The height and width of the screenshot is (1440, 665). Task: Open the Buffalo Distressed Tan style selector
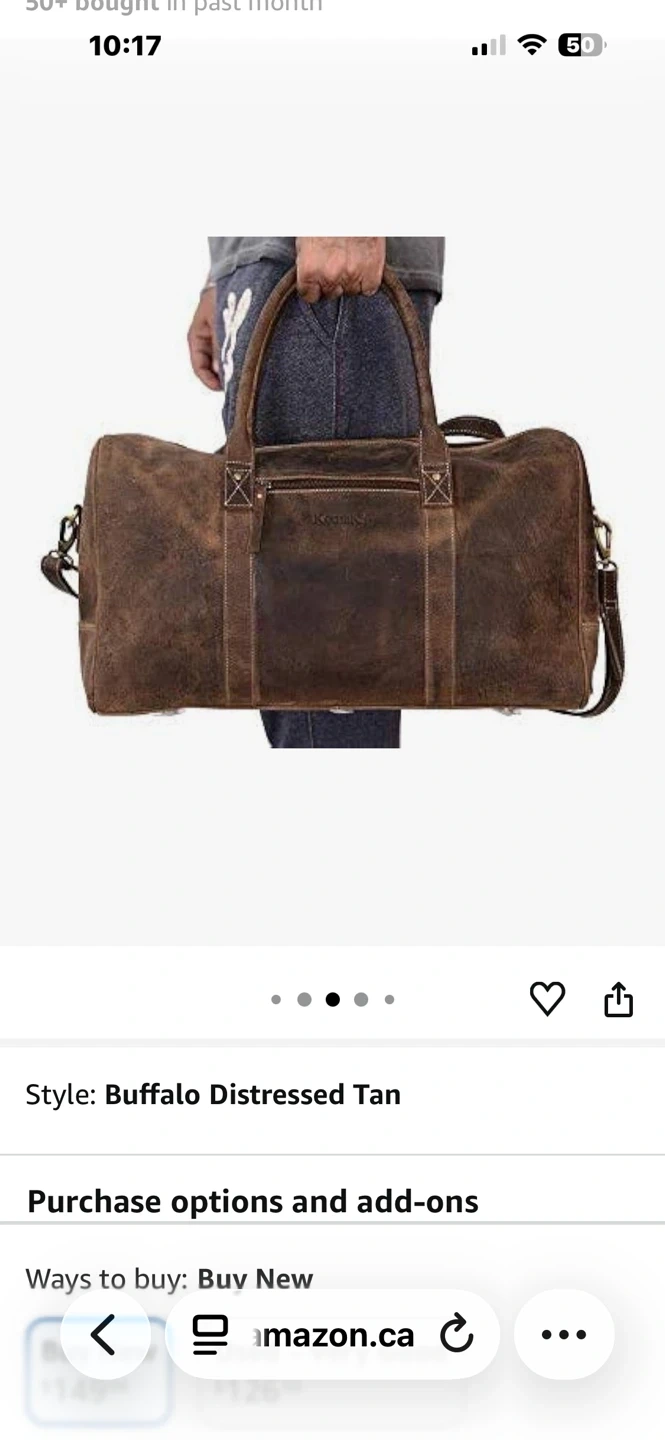pos(332,1095)
